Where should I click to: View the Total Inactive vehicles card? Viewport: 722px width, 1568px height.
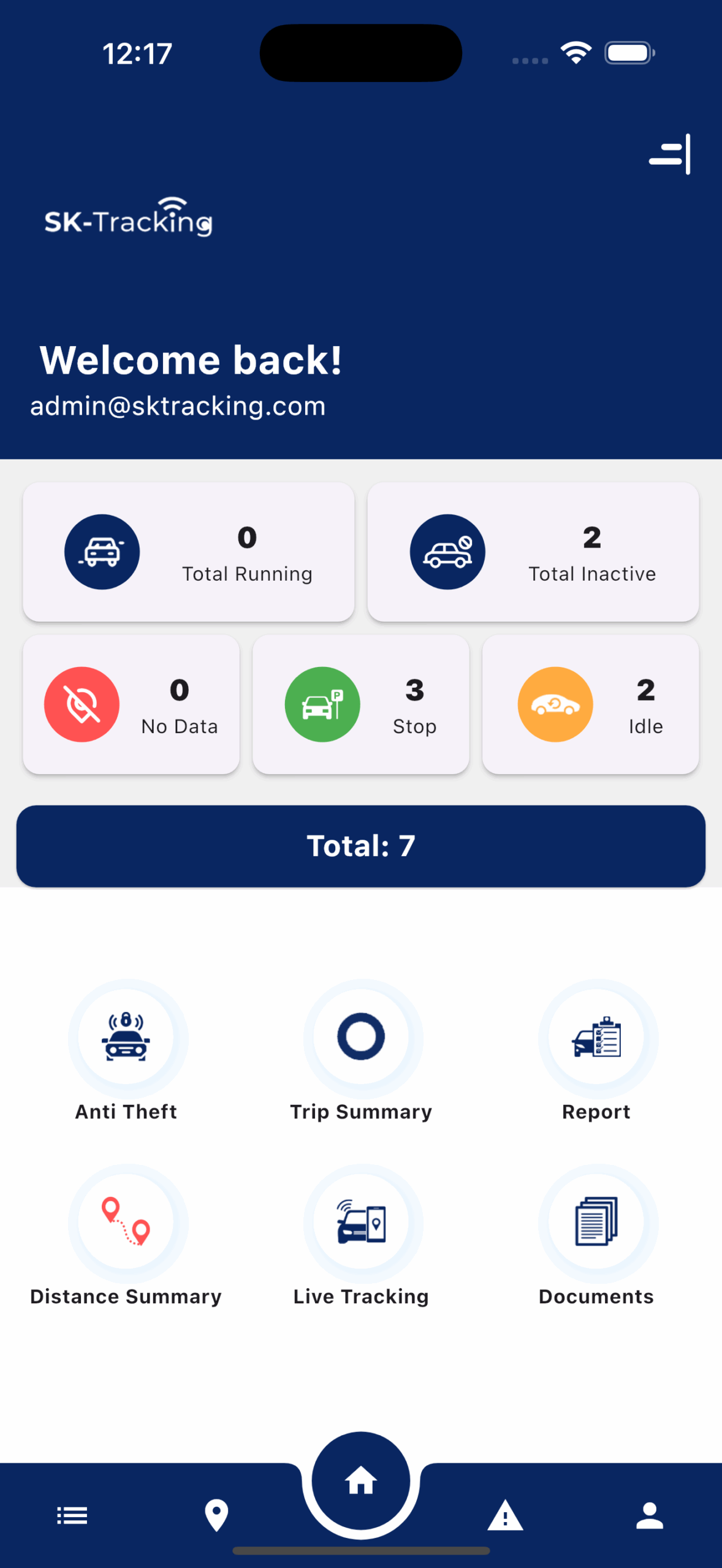(x=533, y=552)
